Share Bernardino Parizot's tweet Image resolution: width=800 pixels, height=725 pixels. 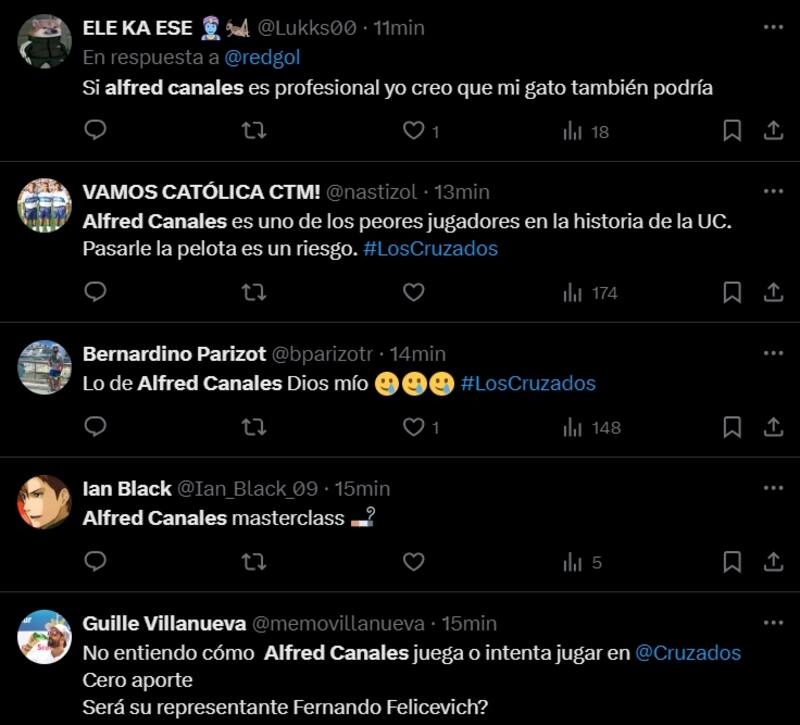(773, 427)
